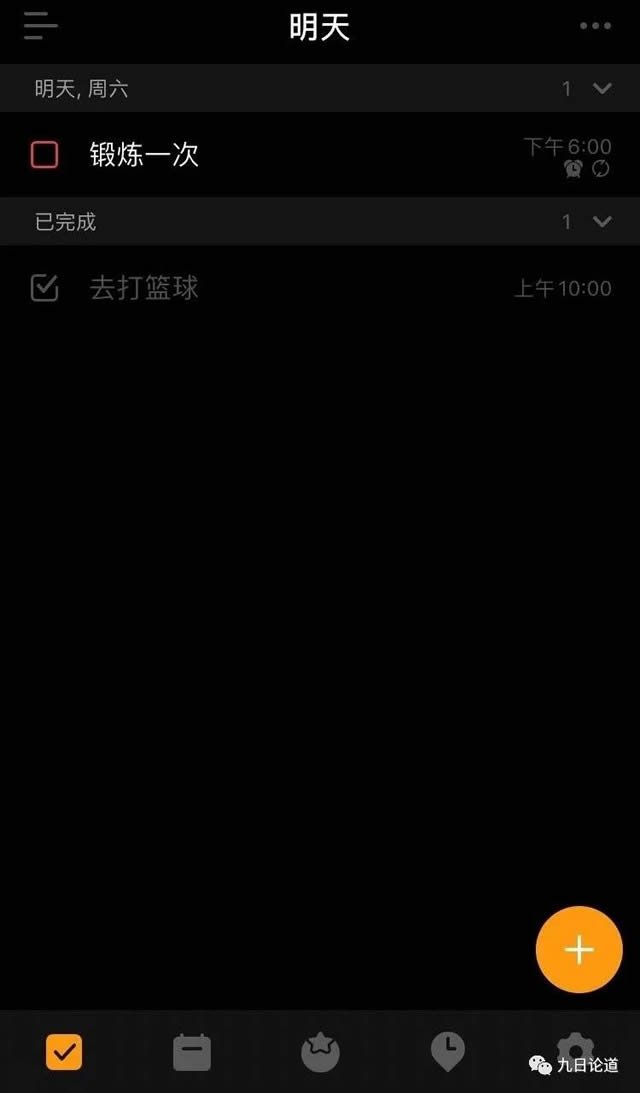Open the settings gear tab

[575, 1047]
